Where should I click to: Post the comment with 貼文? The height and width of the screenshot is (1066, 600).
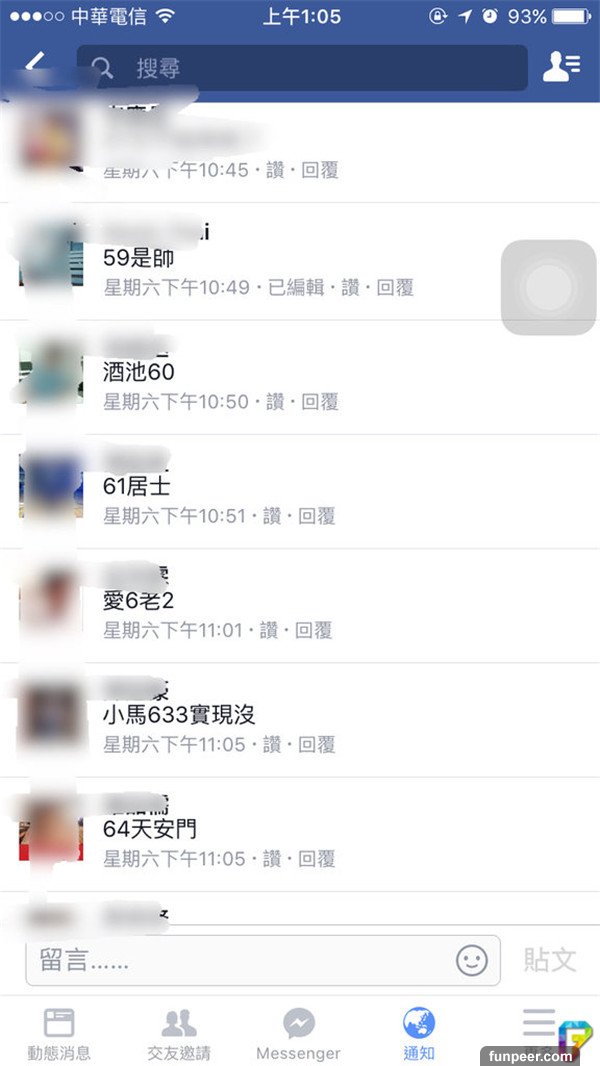click(550, 960)
